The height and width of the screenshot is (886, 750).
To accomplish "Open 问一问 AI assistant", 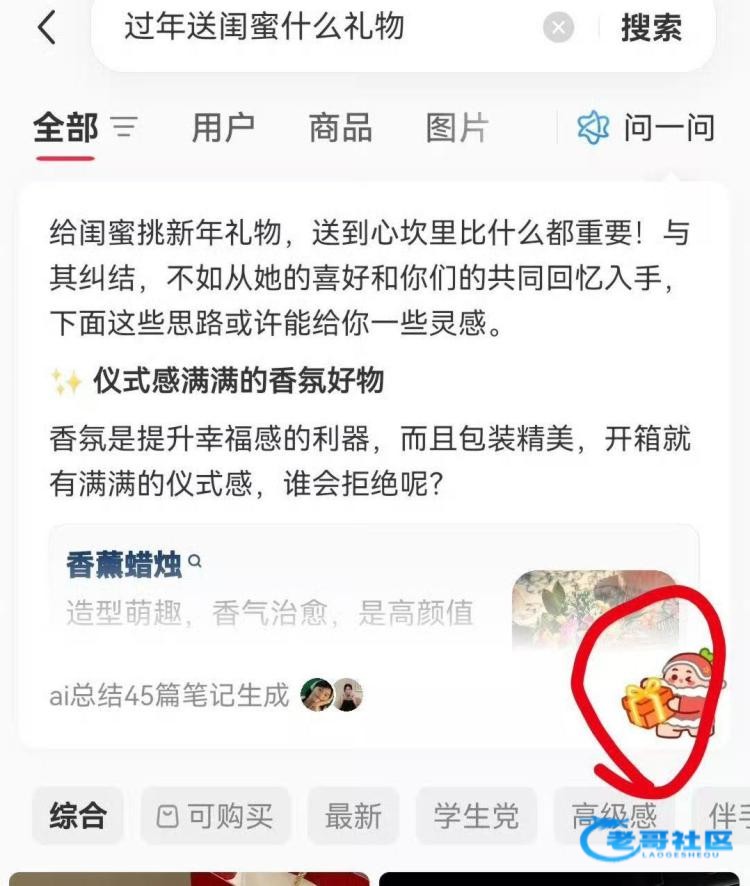I will point(647,128).
